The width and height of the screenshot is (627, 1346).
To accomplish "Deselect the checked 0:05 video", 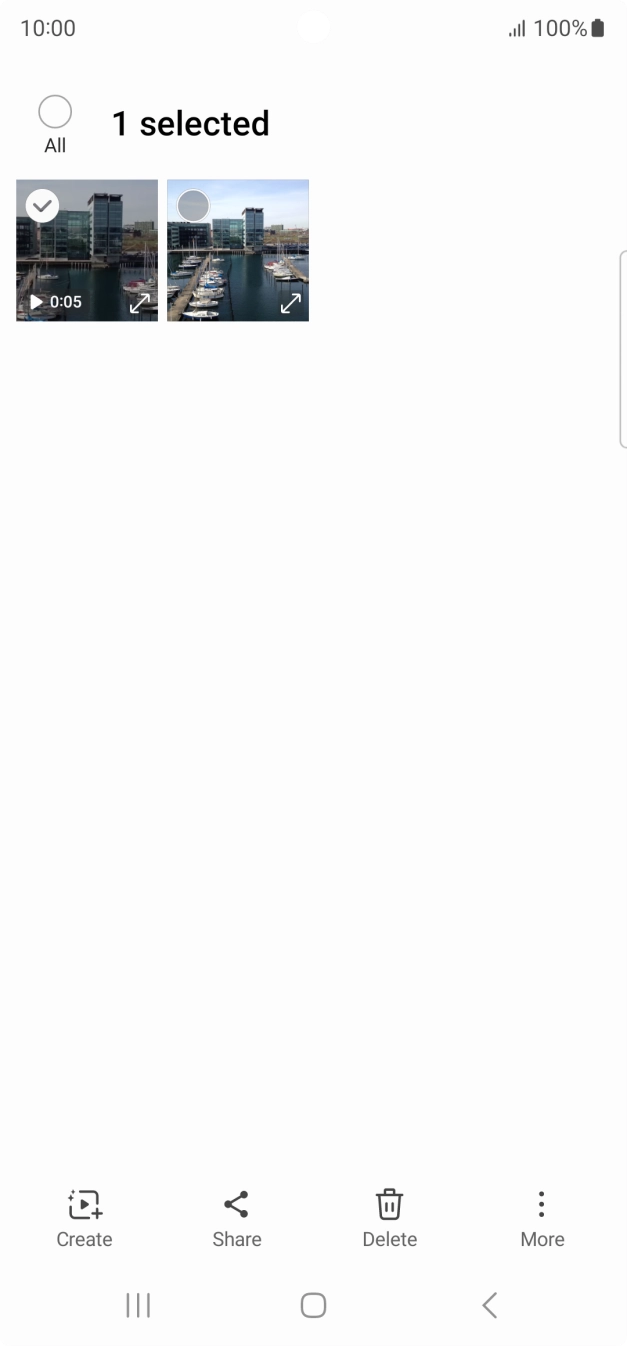I will coord(42,207).
